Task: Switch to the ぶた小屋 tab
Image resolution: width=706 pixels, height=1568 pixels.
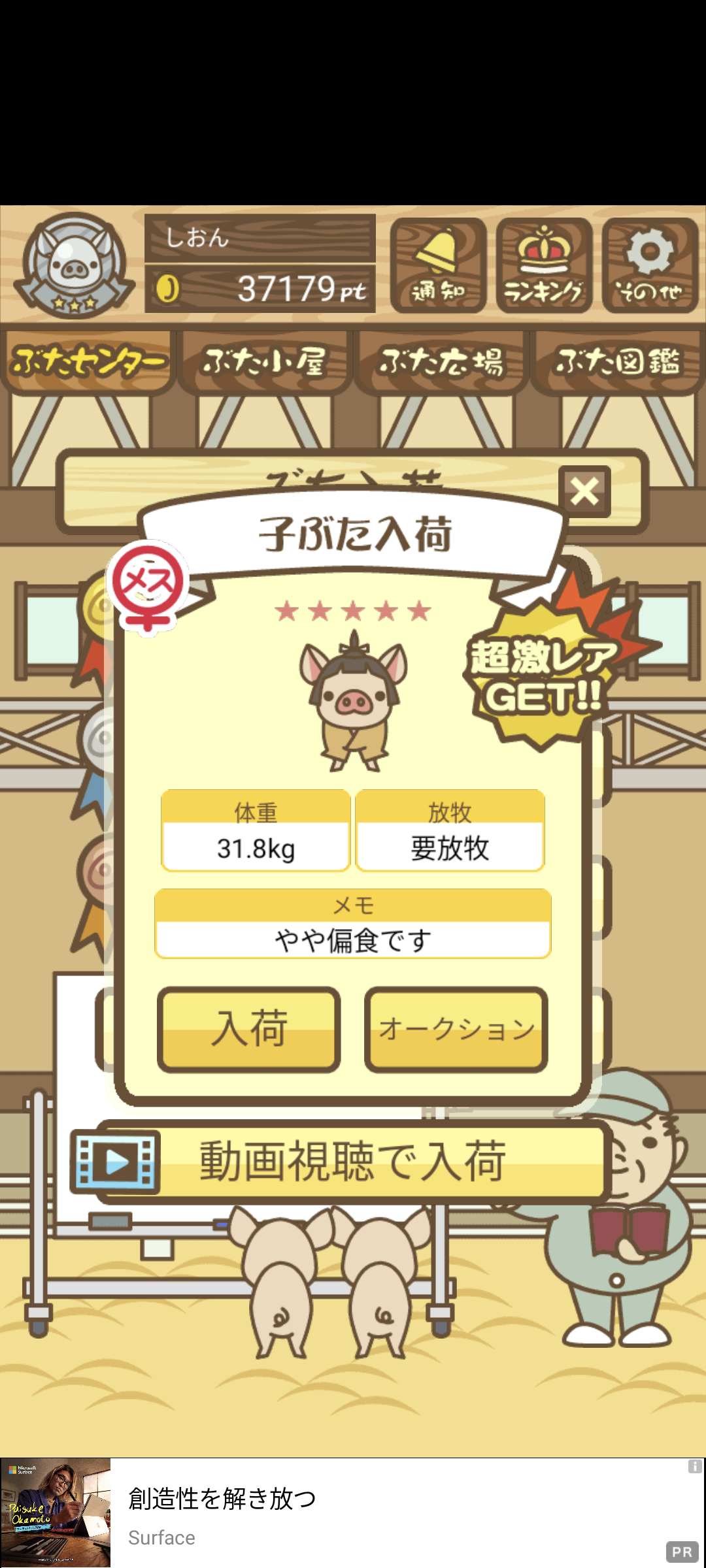Action: click(265, 363)
